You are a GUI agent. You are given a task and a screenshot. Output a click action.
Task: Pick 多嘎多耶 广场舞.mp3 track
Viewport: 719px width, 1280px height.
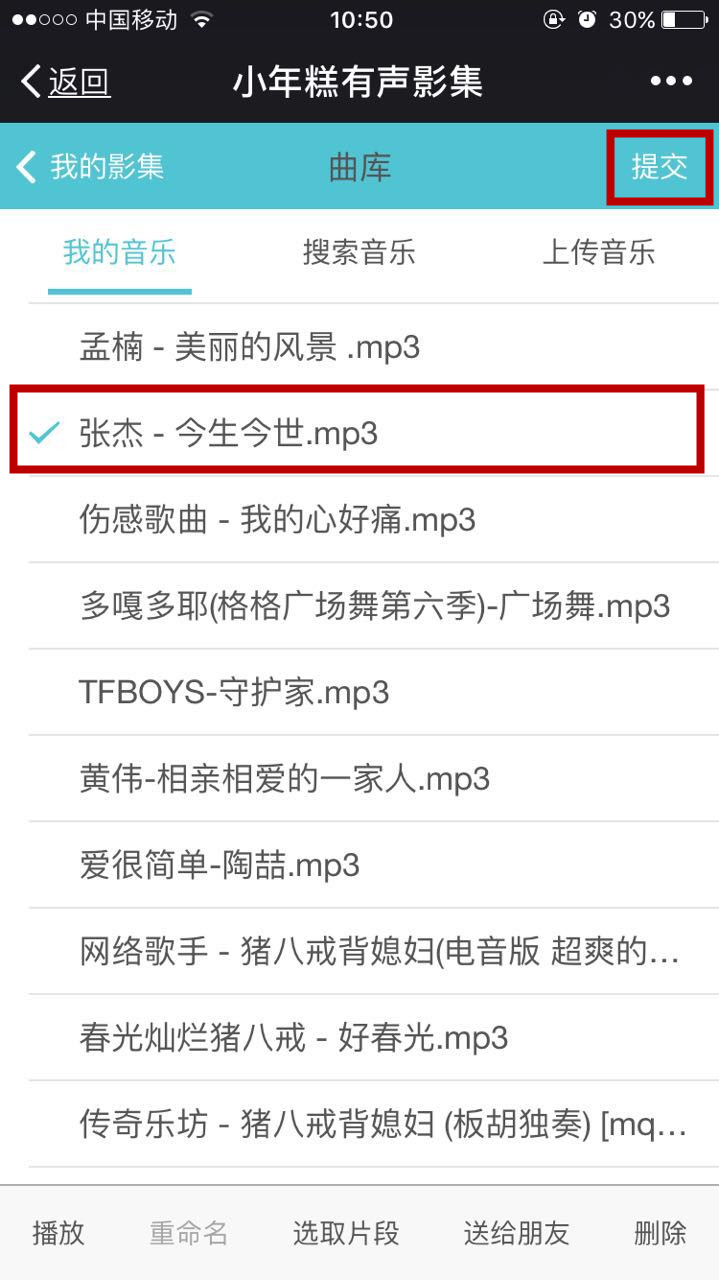[374, 606]
